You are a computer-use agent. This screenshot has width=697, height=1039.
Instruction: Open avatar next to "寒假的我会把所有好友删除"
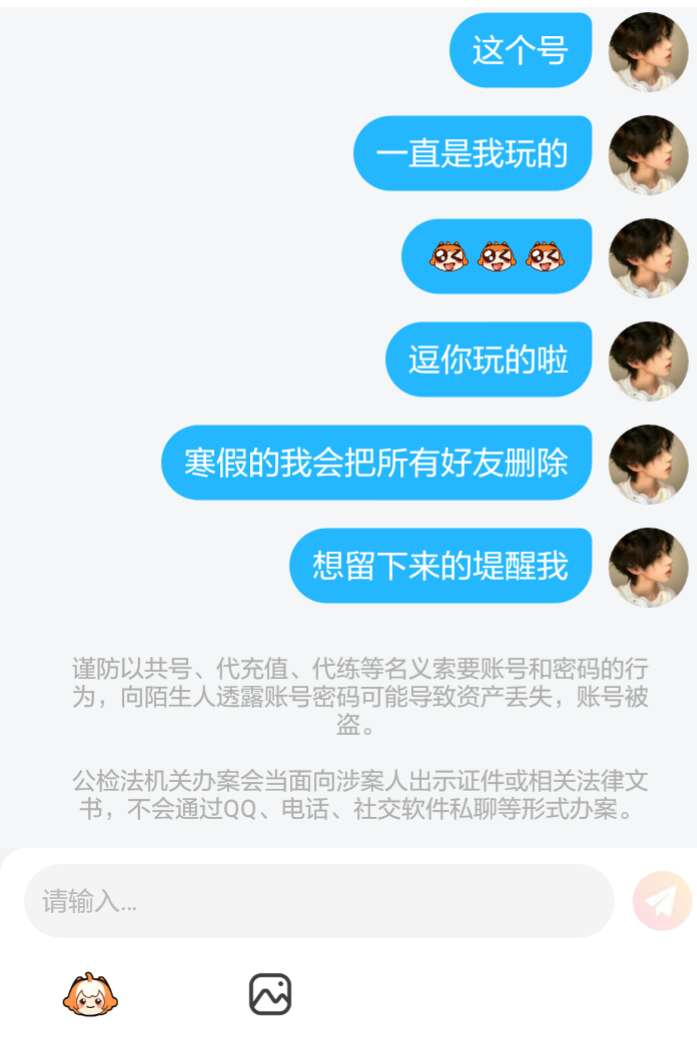(648, 463)
